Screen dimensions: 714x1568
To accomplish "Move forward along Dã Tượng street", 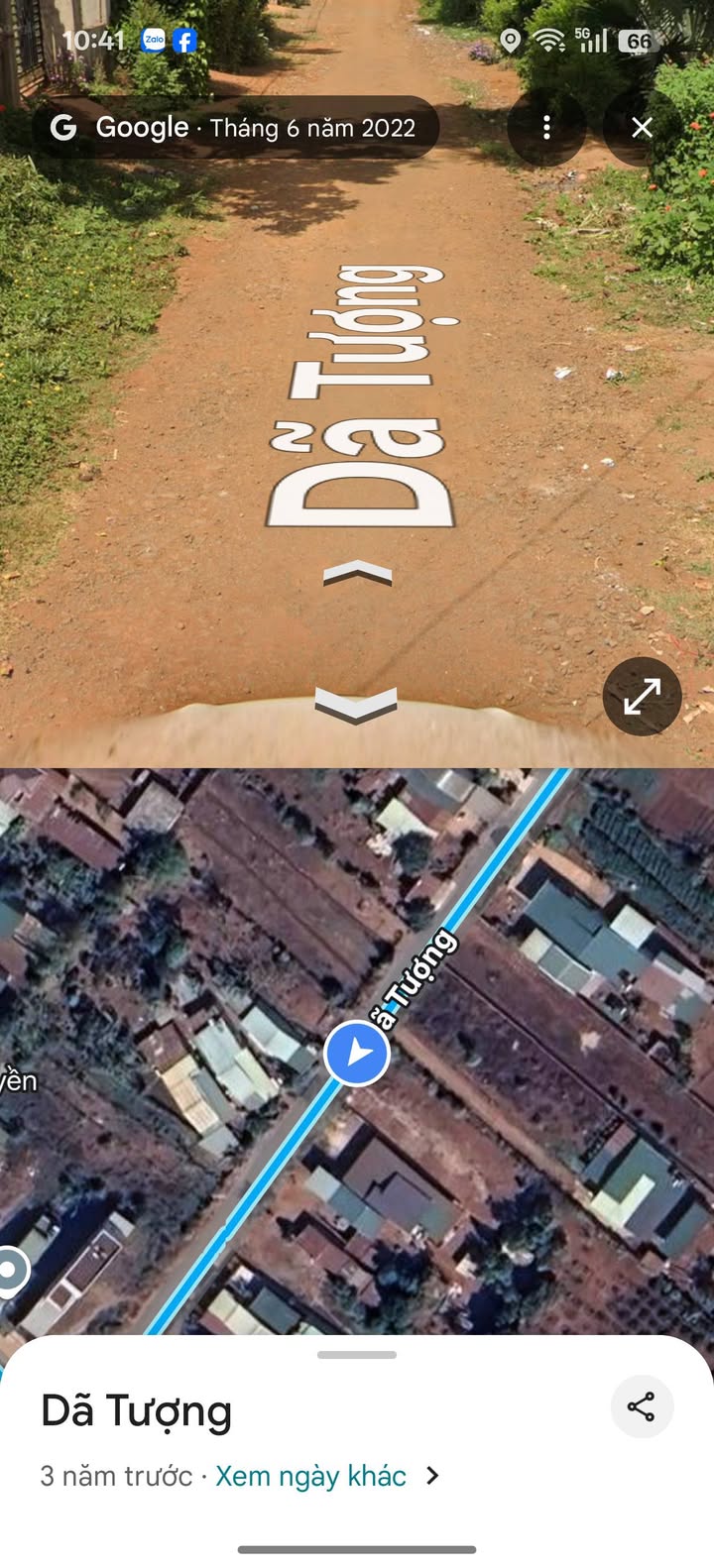I will coord(358,573).
